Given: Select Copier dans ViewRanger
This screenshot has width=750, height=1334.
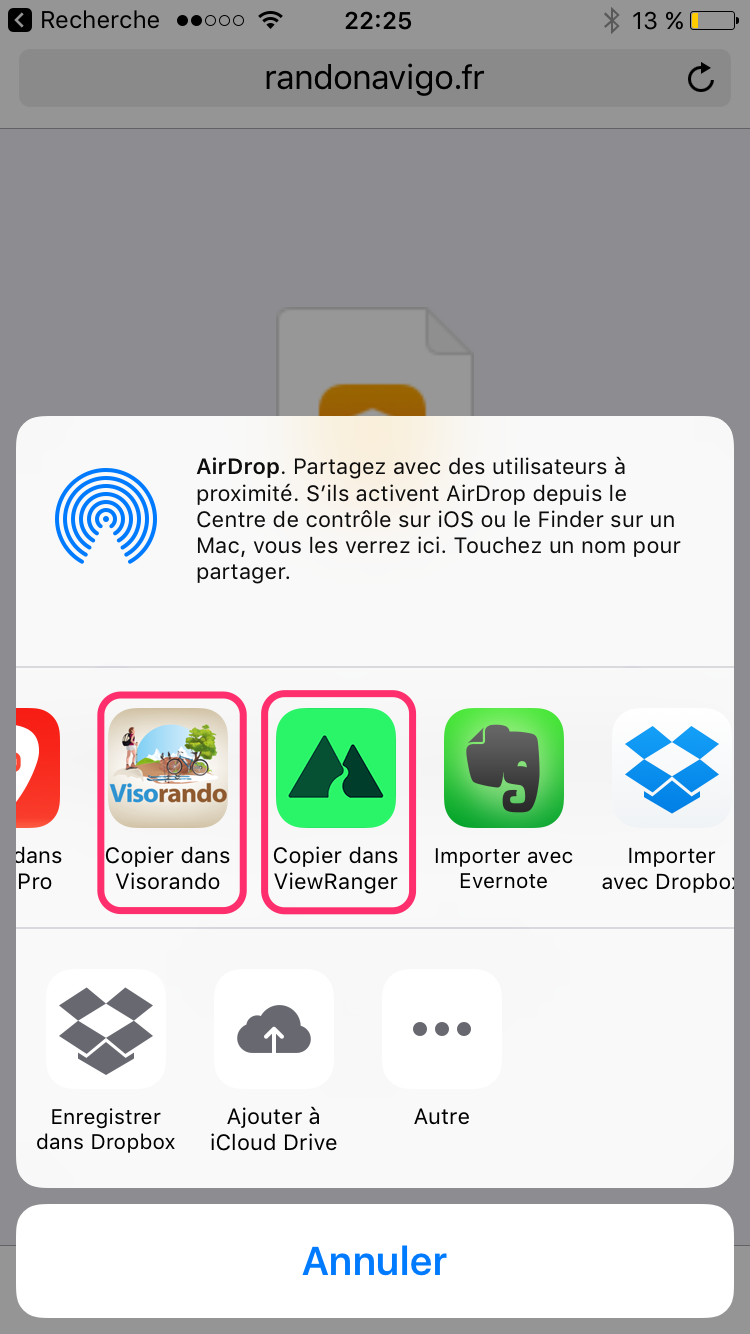Looking at the screenshot, I should click(x=336, y=768).
